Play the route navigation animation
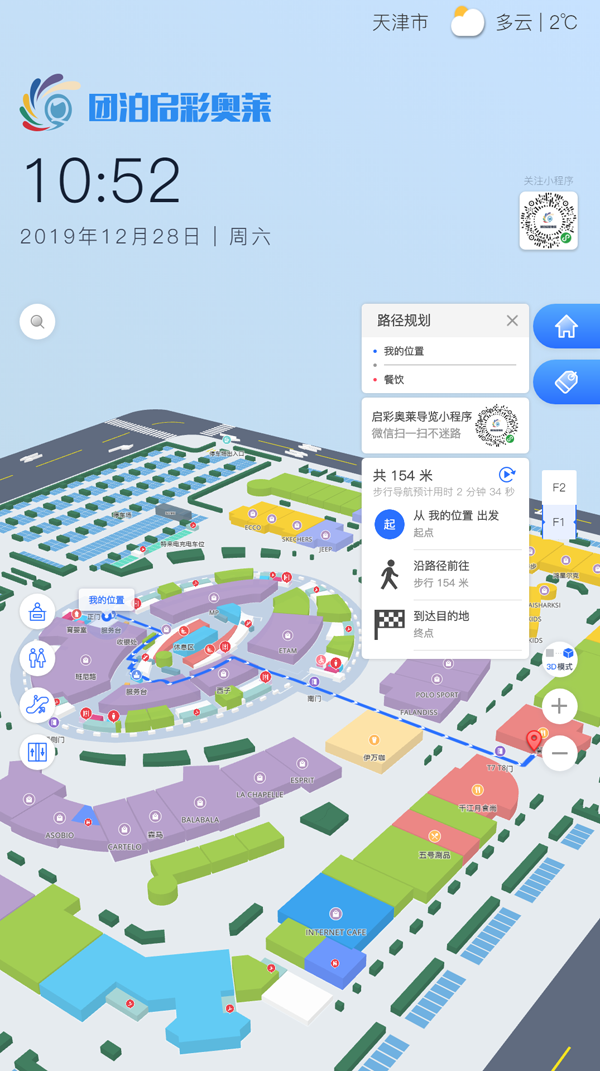 pyautogui.click(x=507, y=476)
